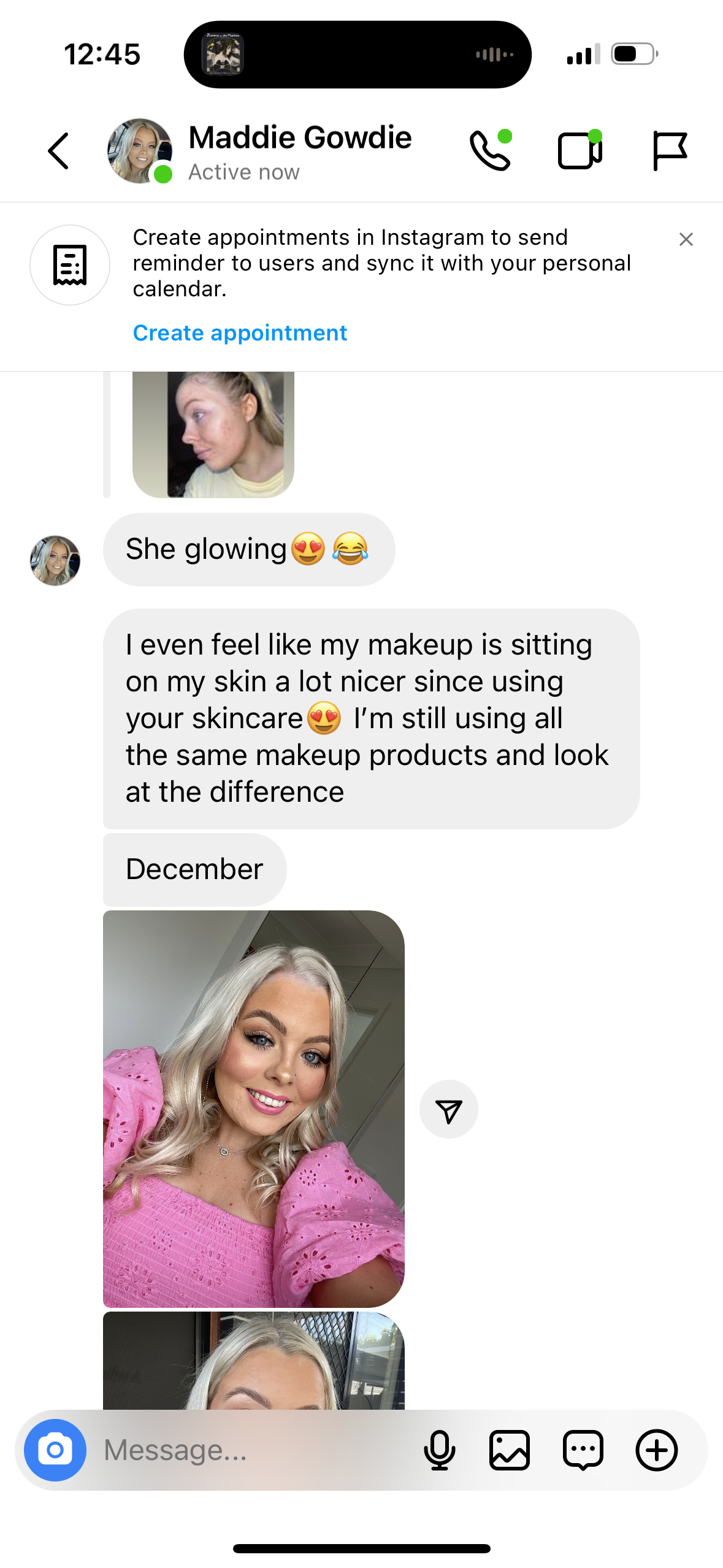This screenshot has width=723, height=1568.
Task: Open the pink top selfie photo
Action: click(x=253, y=1108)
